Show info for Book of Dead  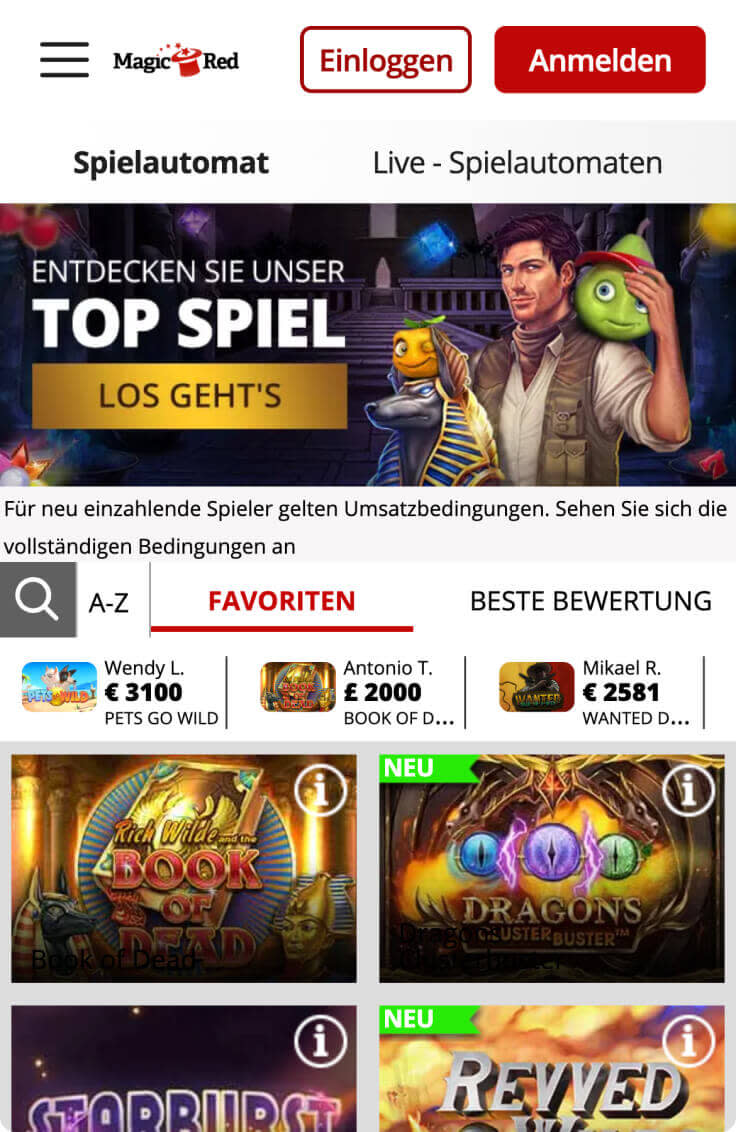(320, 791)
